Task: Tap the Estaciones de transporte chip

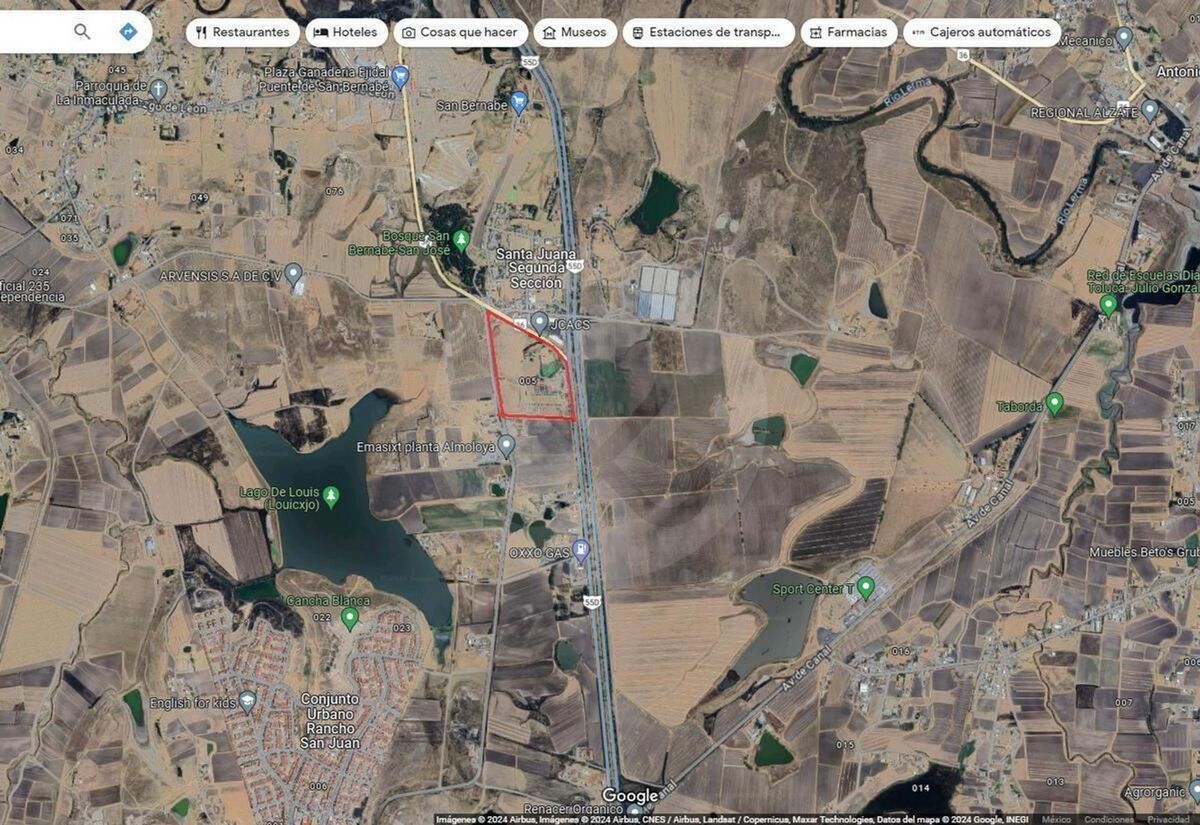Action: pyautogui.click(x=708, y=32)
